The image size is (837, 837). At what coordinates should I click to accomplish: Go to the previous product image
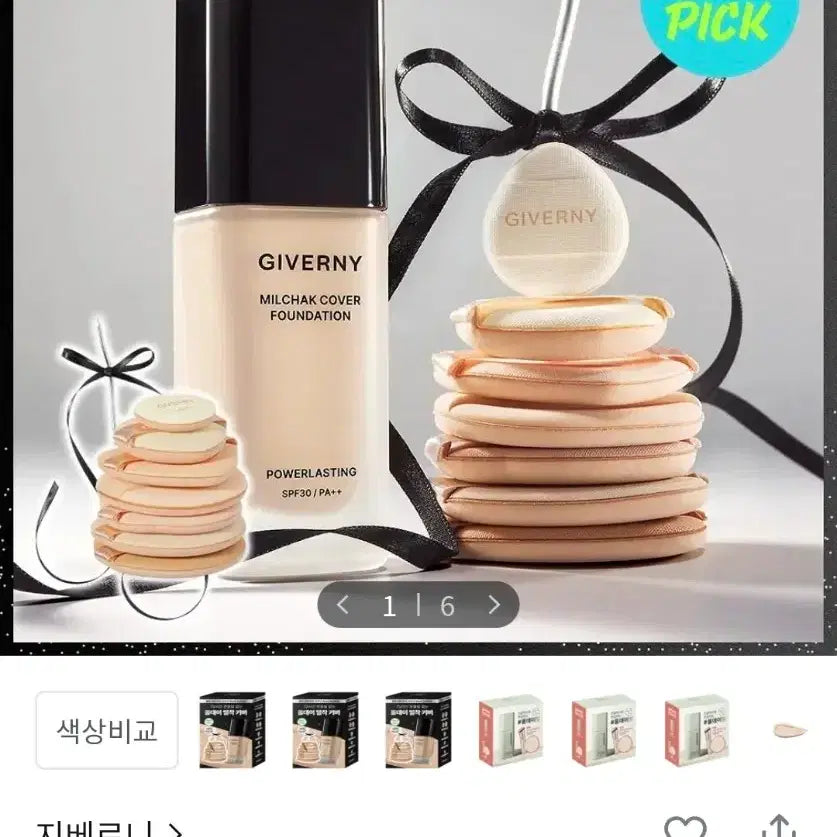pos(343,605)
